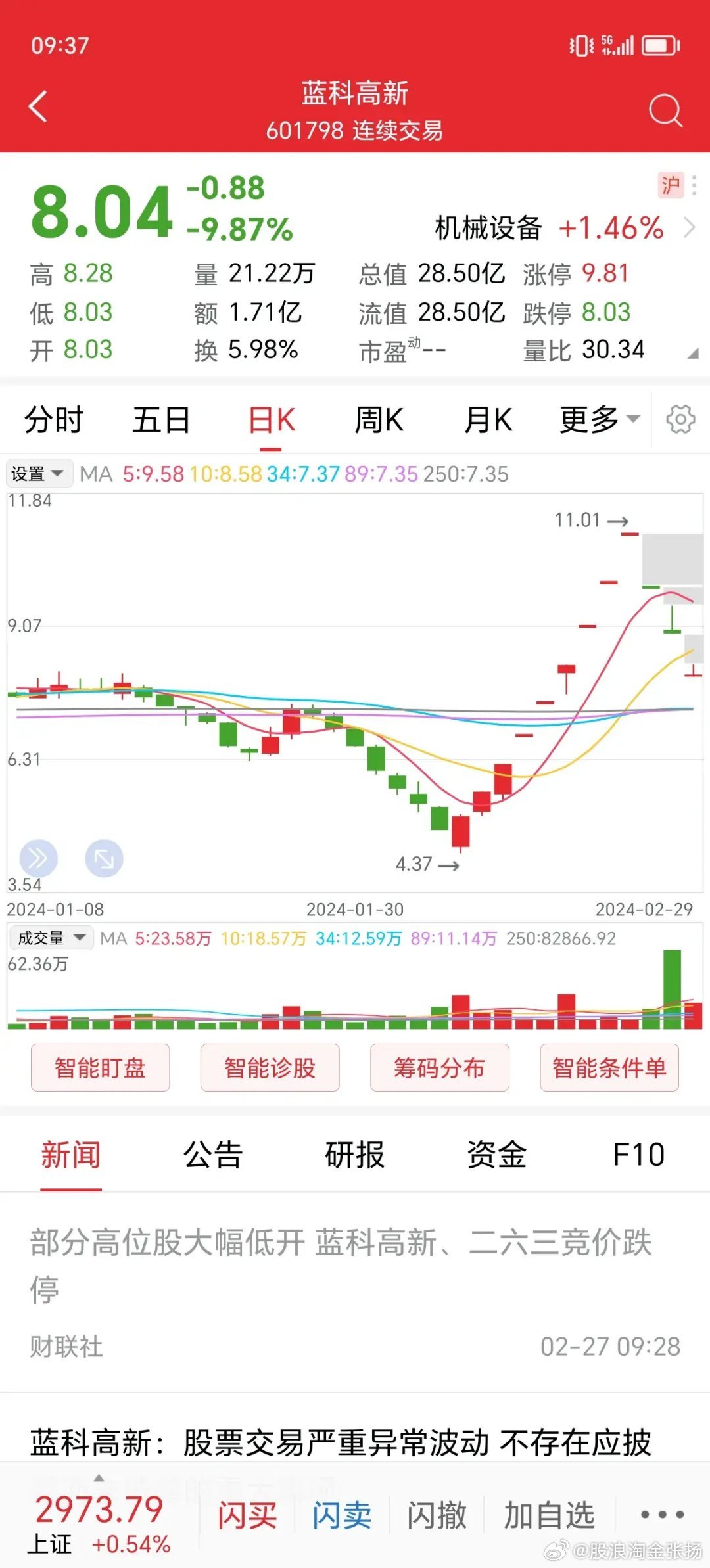
Task: Go back using the top-left arrow
Action: tap(39, 106)
